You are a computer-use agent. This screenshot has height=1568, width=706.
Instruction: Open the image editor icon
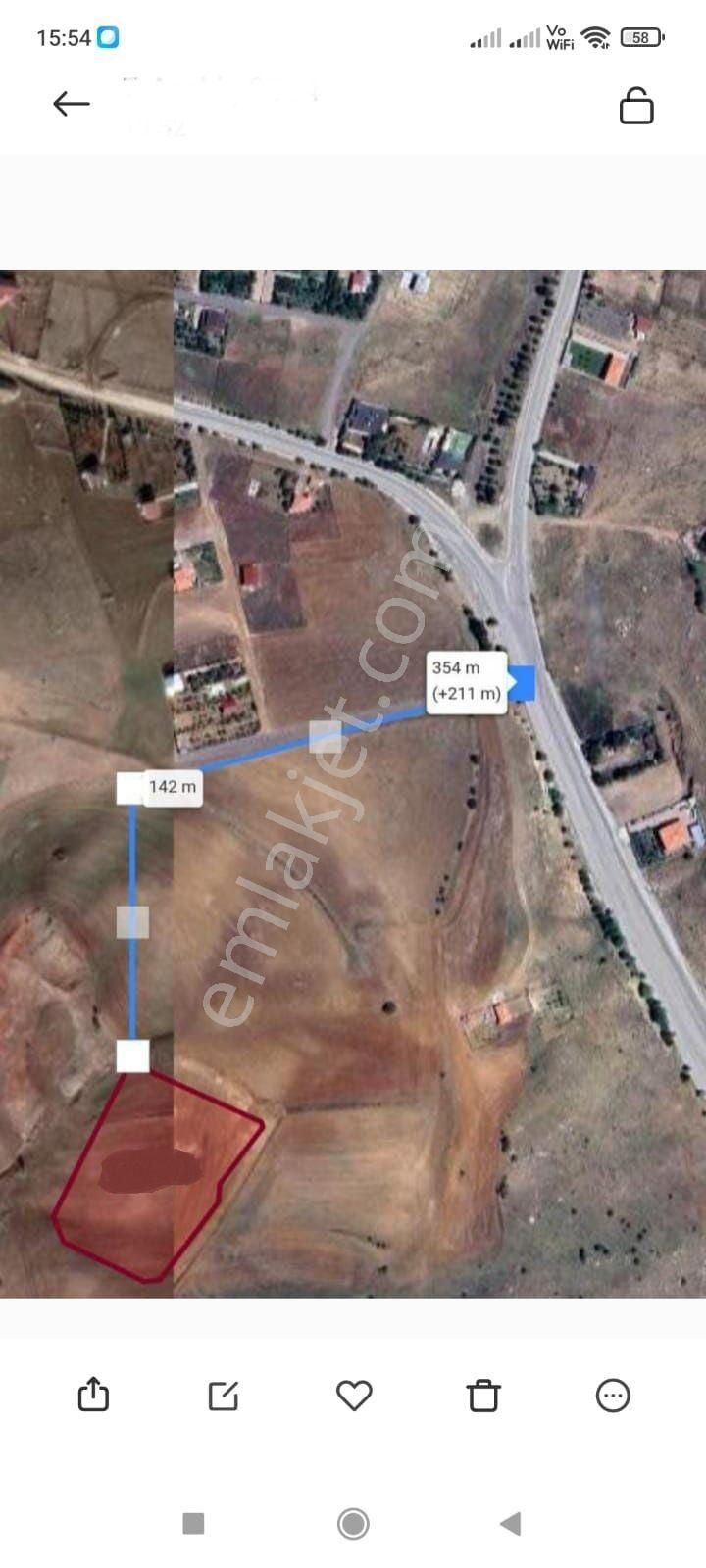click(224, 1395)
